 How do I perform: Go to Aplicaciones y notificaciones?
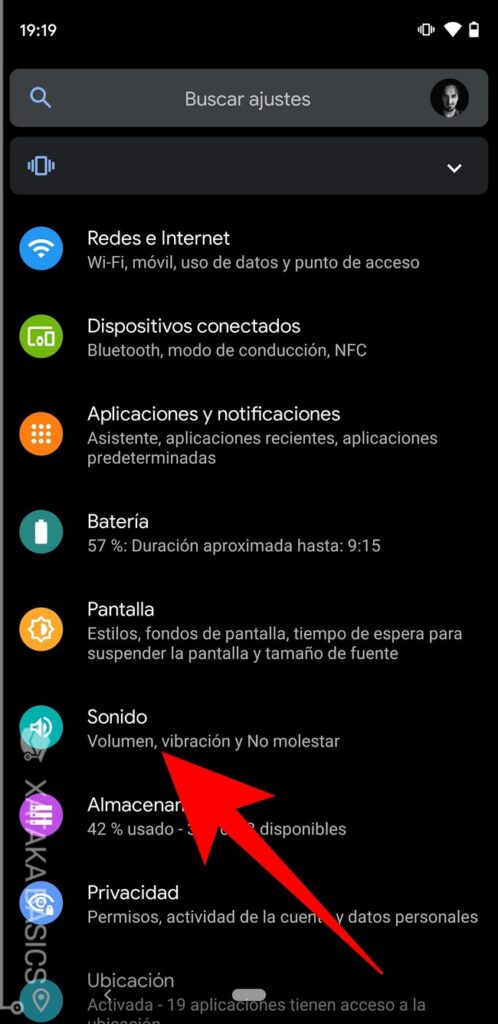click(249, 435)
